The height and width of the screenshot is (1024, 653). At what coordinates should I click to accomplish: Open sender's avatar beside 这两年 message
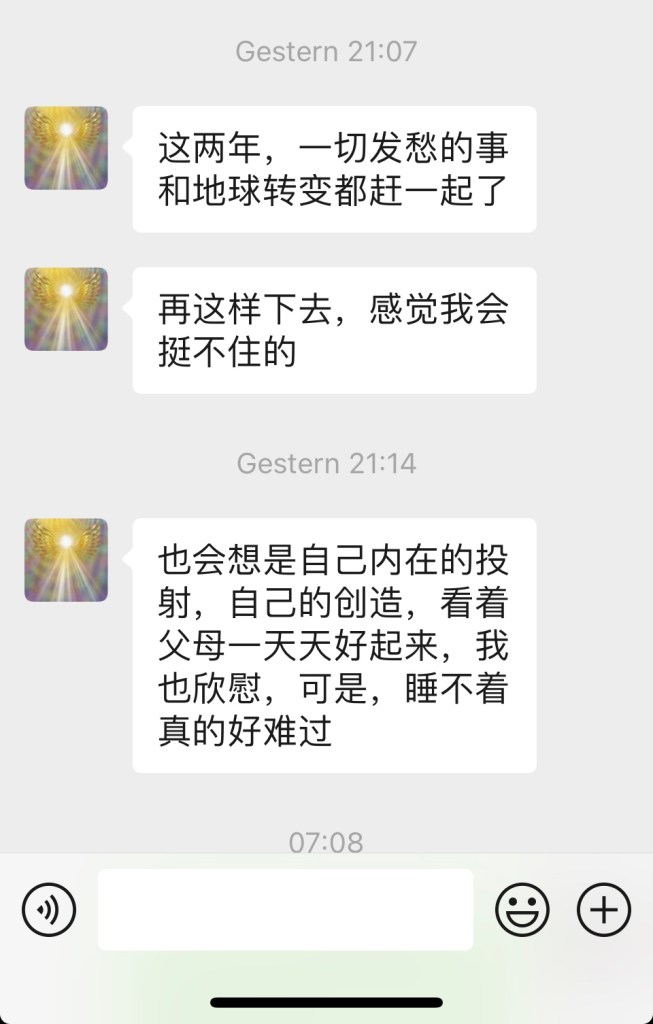point(66,148)
